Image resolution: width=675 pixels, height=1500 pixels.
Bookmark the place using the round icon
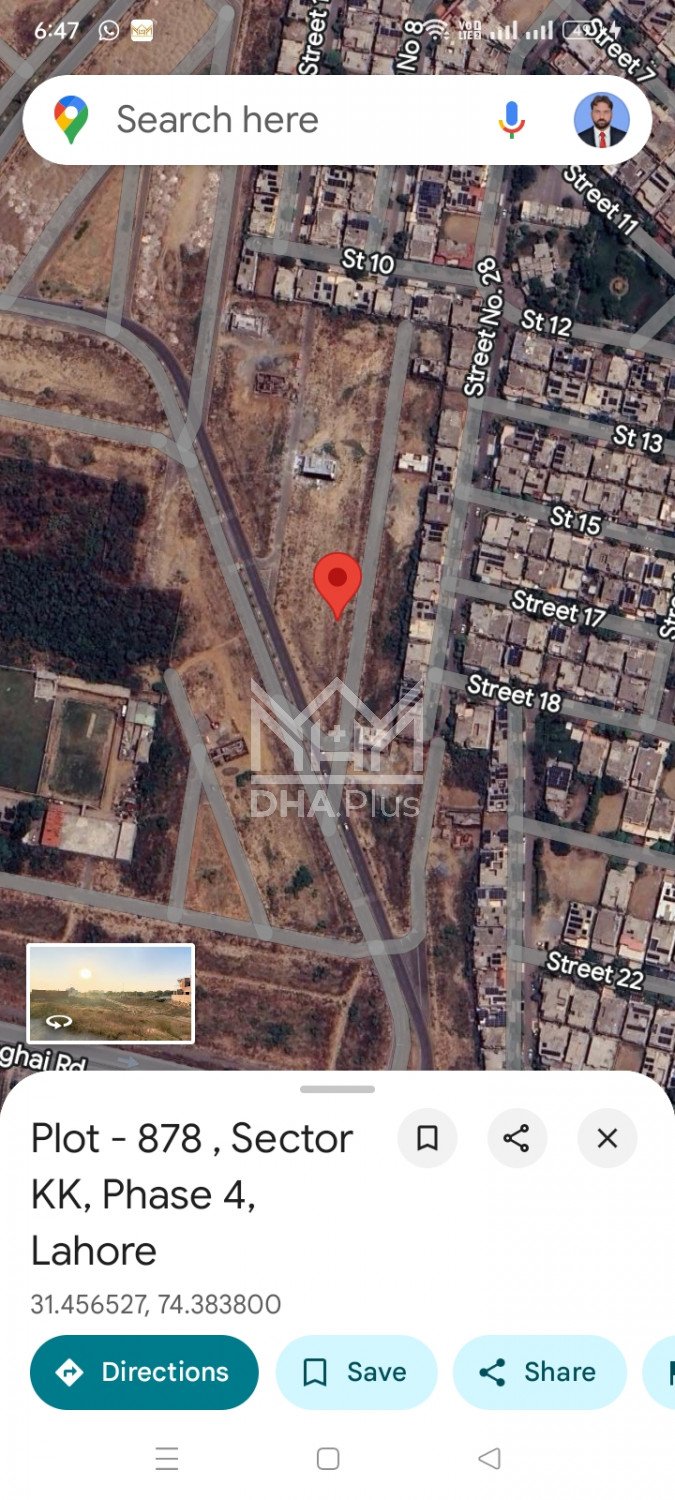427,1138
